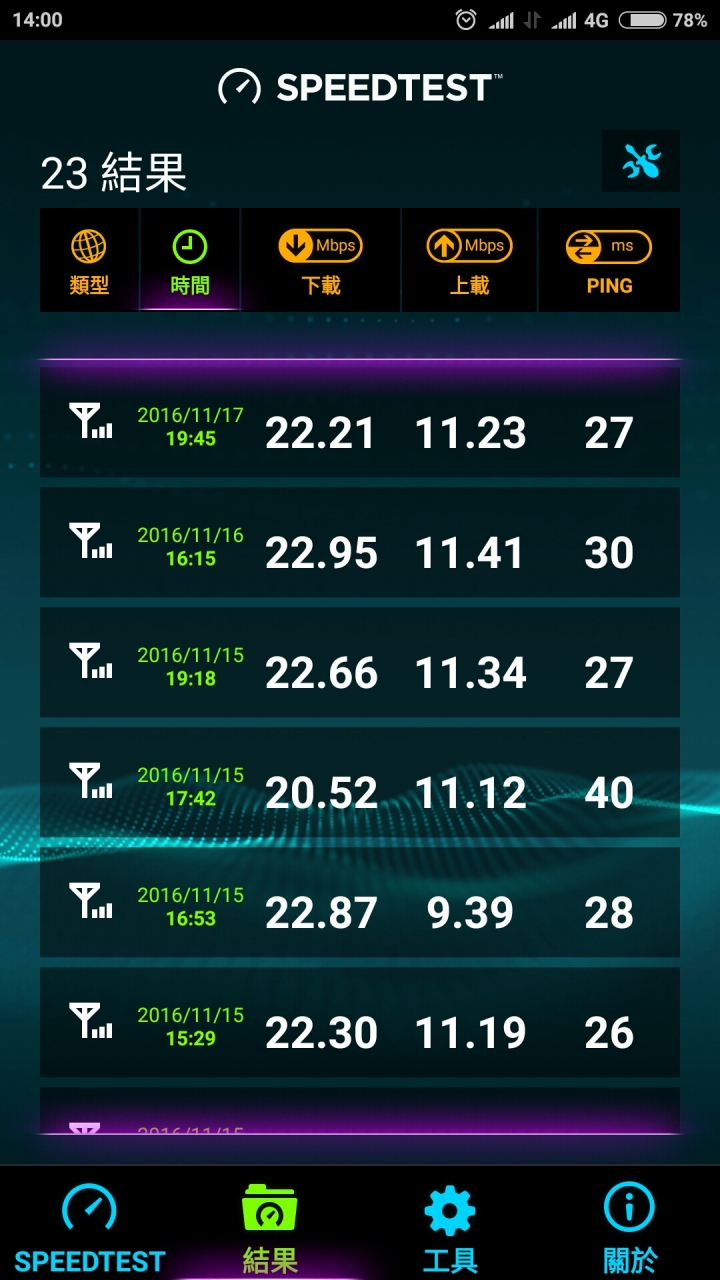Sort results by 類型
Image resolution: width=720 pixels, height=1280 pixels.
point(89,262)
